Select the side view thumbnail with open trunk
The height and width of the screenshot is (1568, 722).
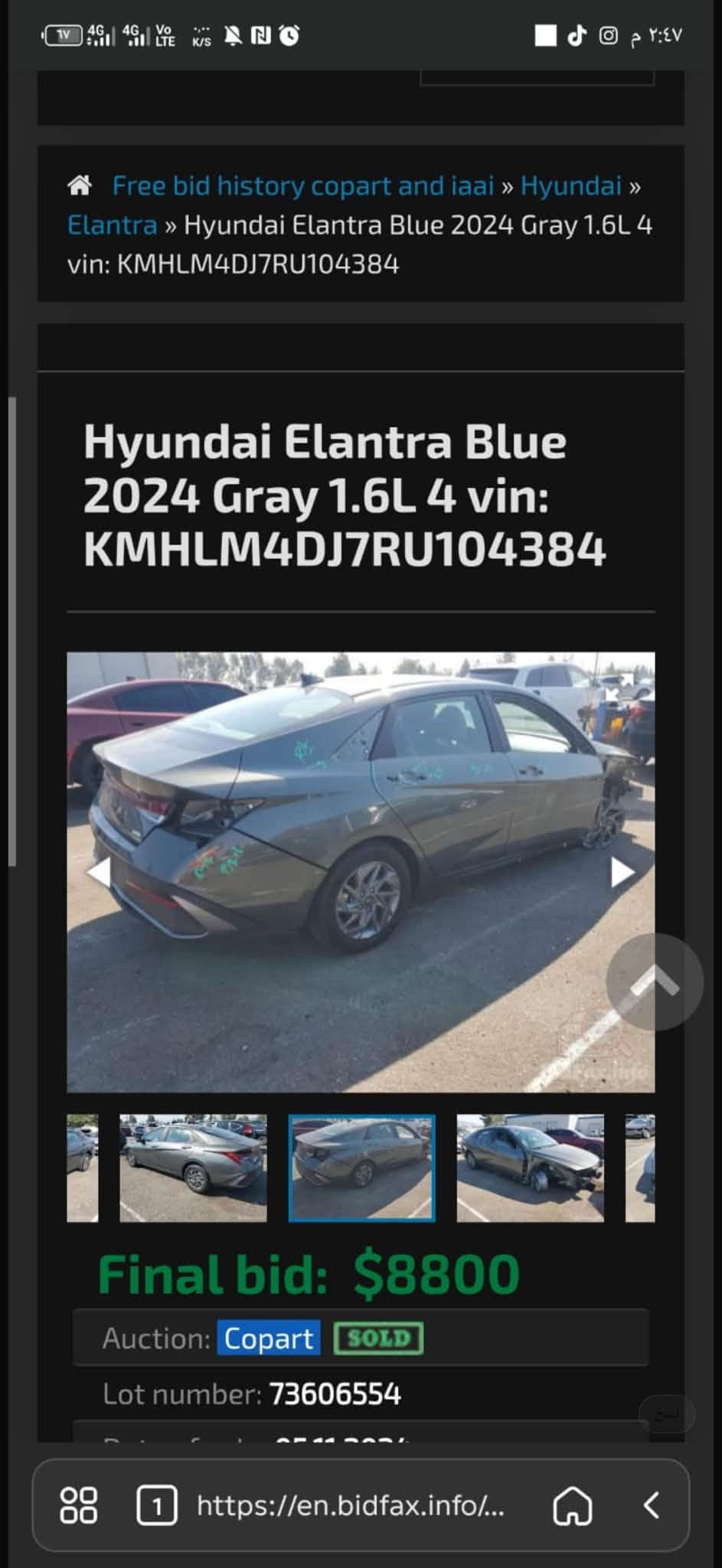[x=193, y=1168]
